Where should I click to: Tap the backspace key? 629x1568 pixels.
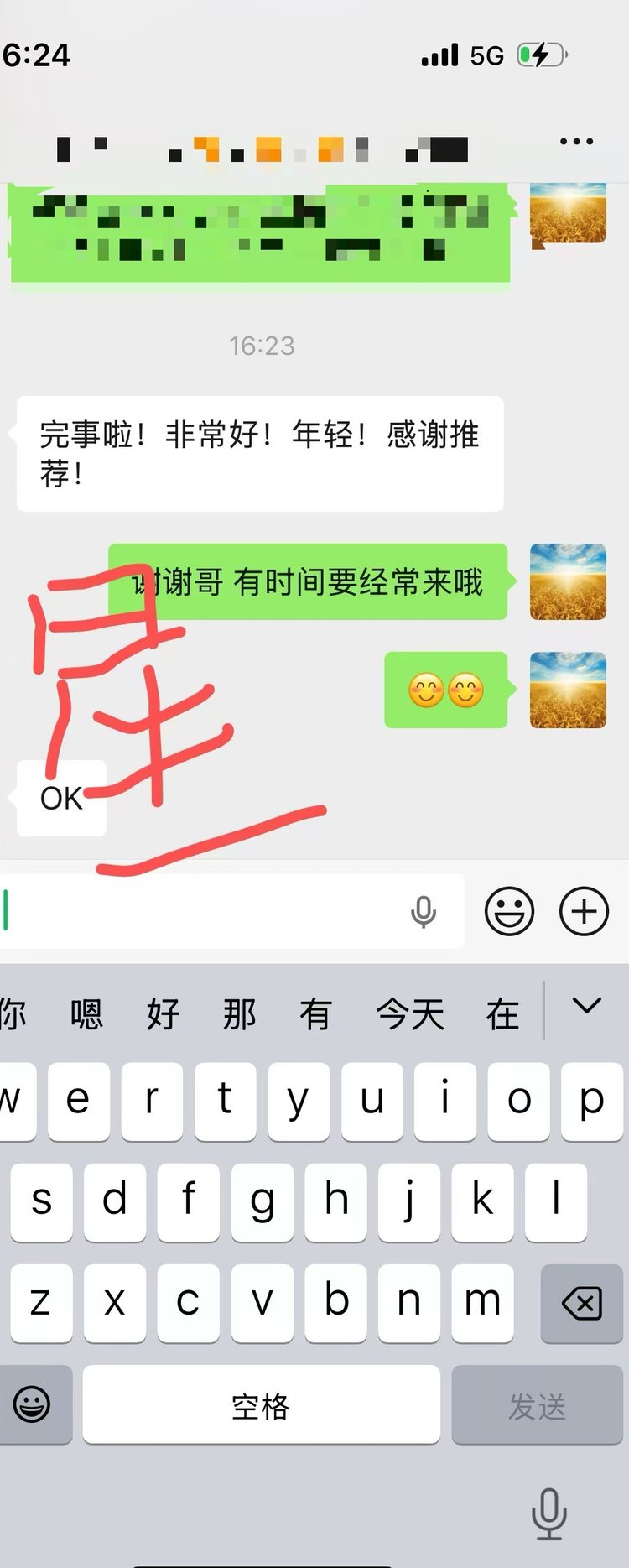click(x=581, y=1304)
